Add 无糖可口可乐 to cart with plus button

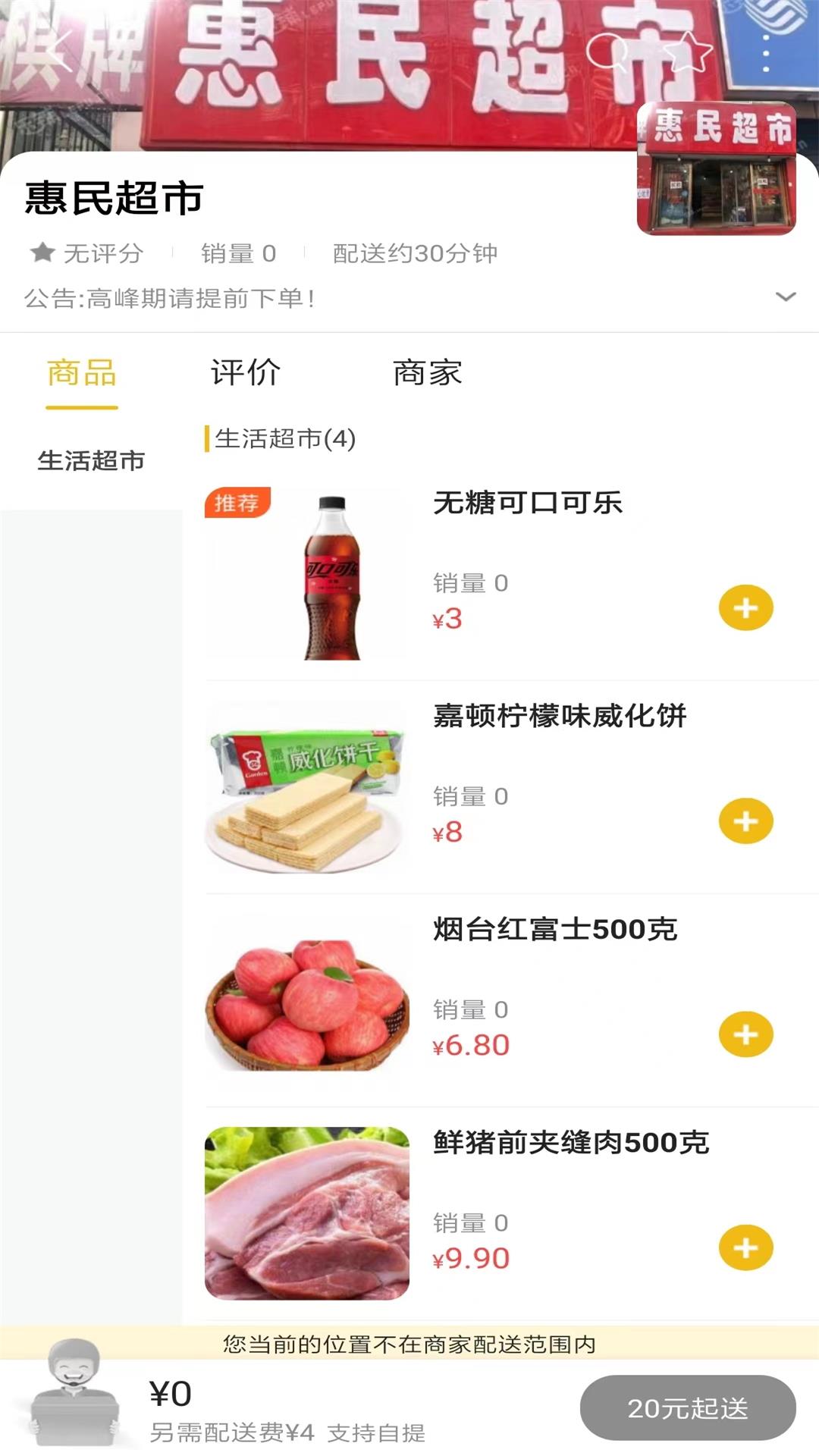click(747, 607)
